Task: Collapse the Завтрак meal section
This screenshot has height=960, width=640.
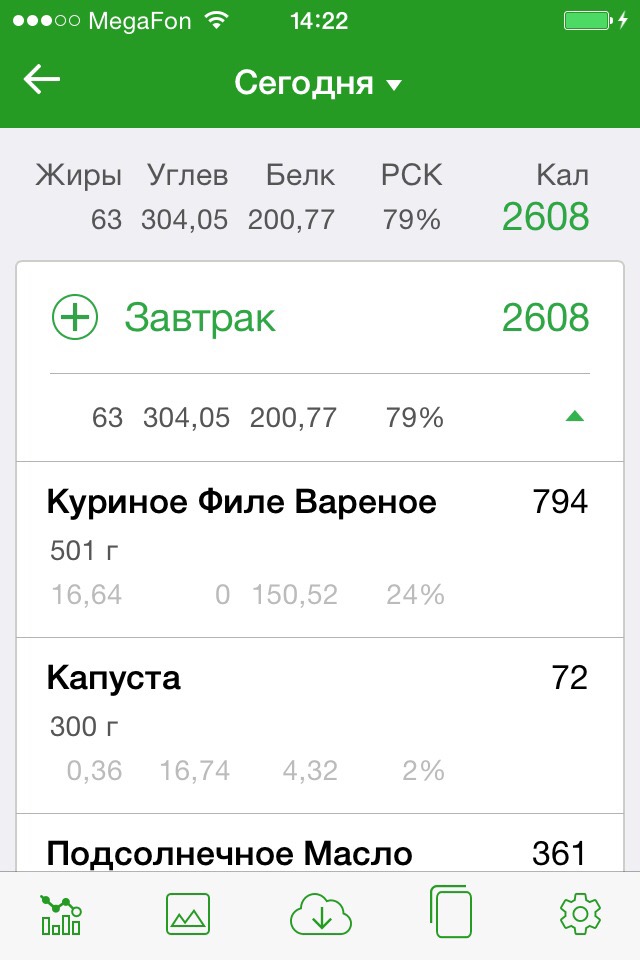Action: (574, 417)
